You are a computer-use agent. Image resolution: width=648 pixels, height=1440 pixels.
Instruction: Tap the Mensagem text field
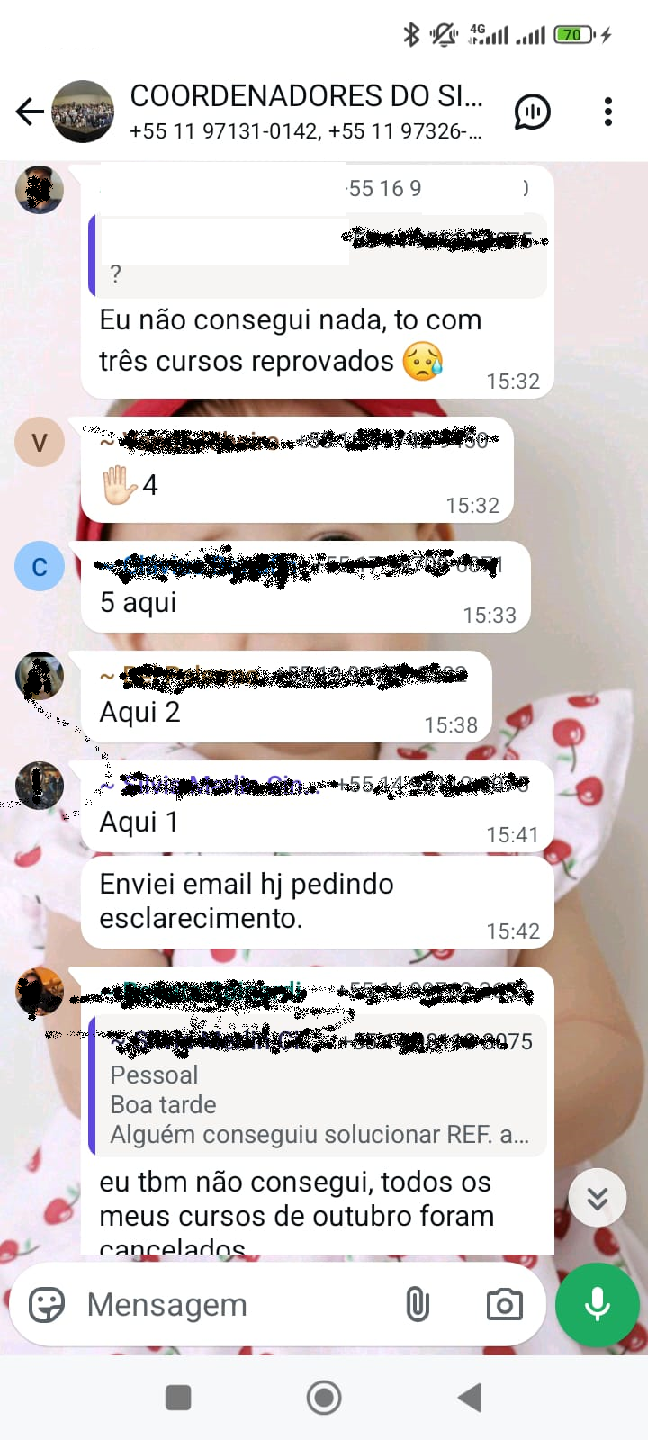(x=230, y=1305)
